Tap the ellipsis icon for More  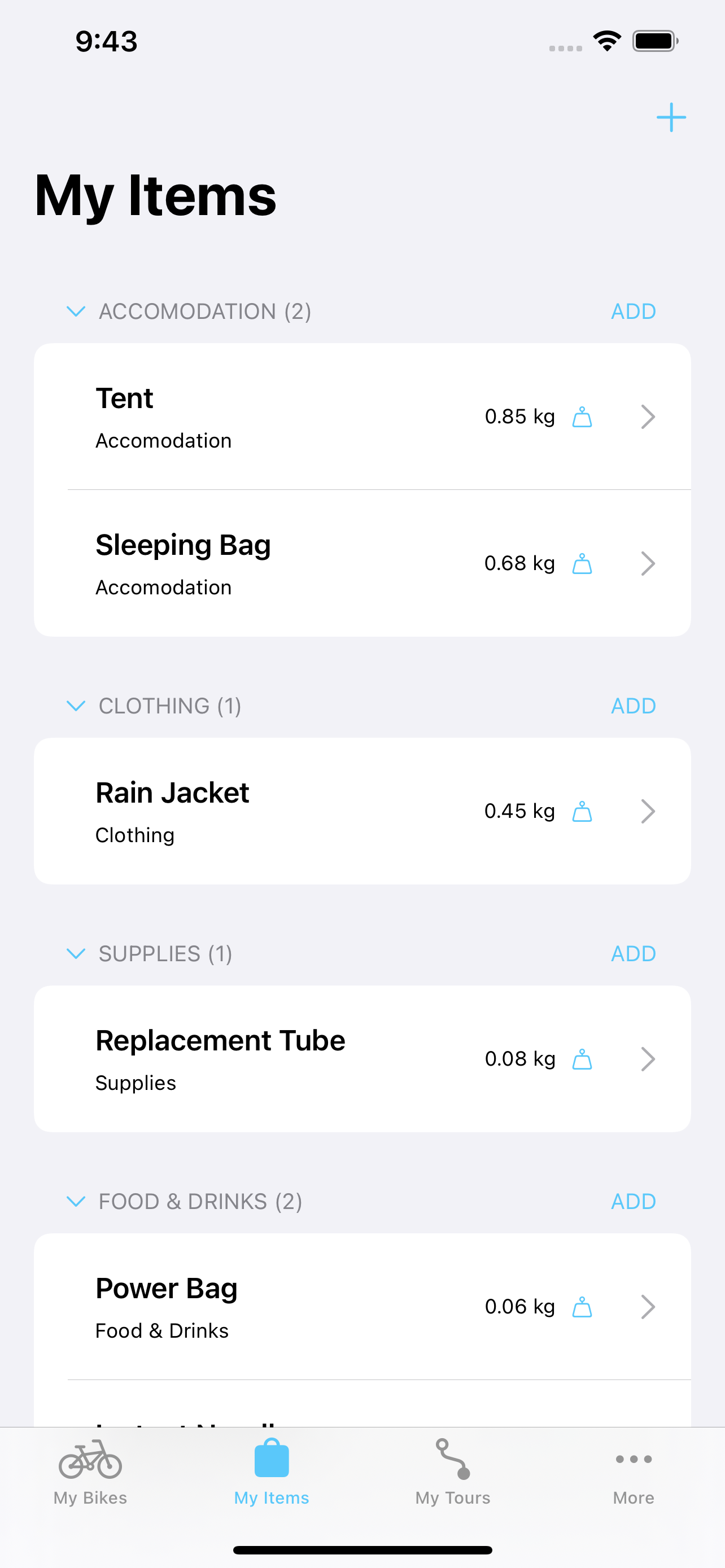633,1459
